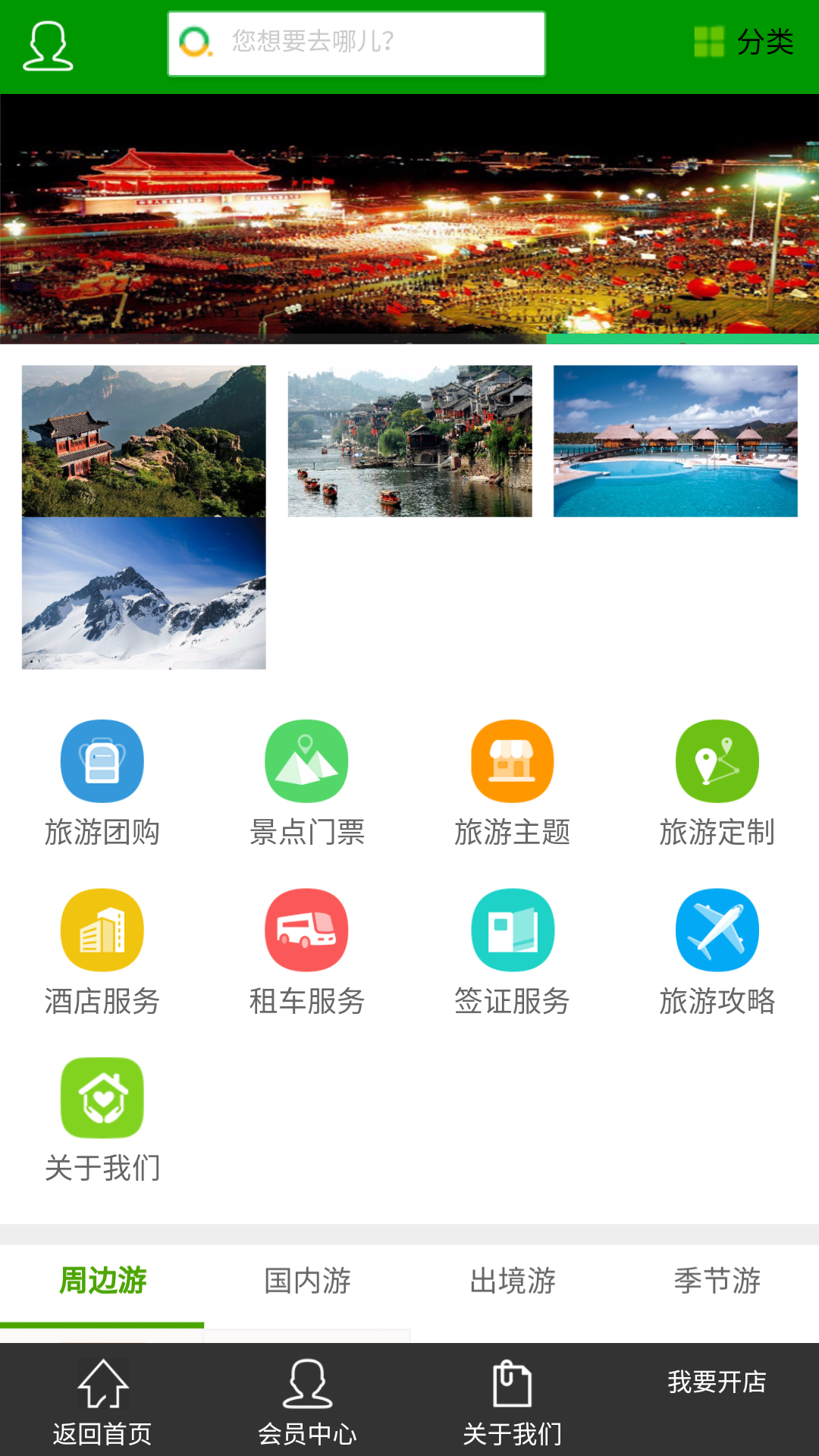Open the 分类 categories menu
Viewport: 819px width, 1456px height.
click(x=745, y=42)
